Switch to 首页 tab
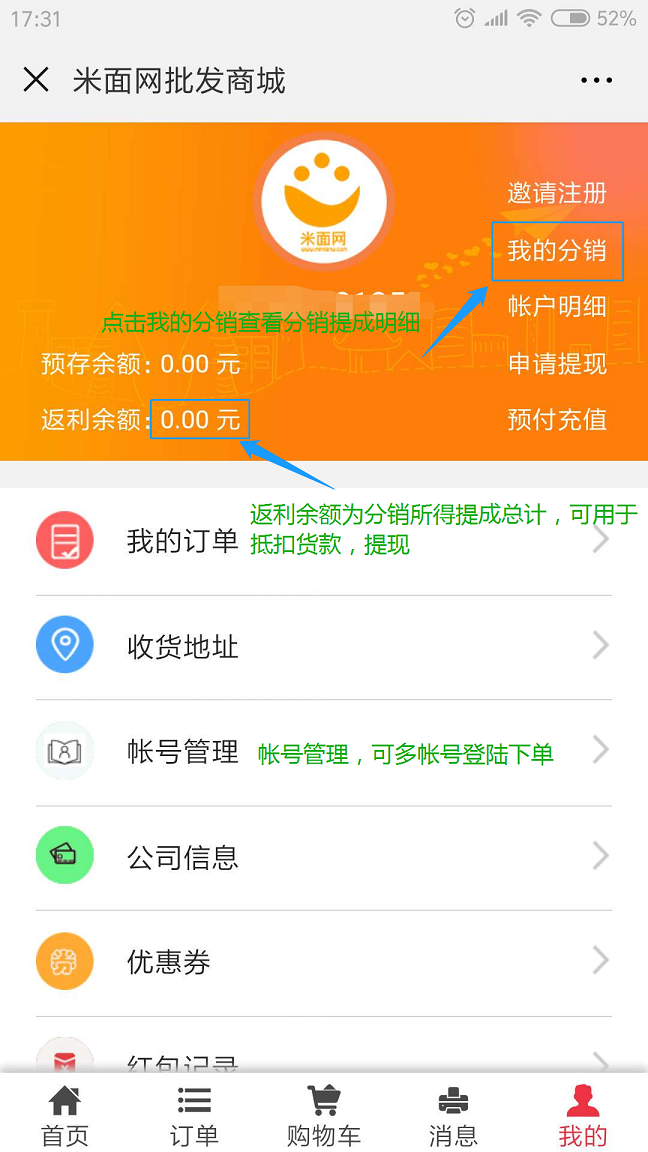The height and width of the screenshot is (1152, 648). [x=65, y=1115]
